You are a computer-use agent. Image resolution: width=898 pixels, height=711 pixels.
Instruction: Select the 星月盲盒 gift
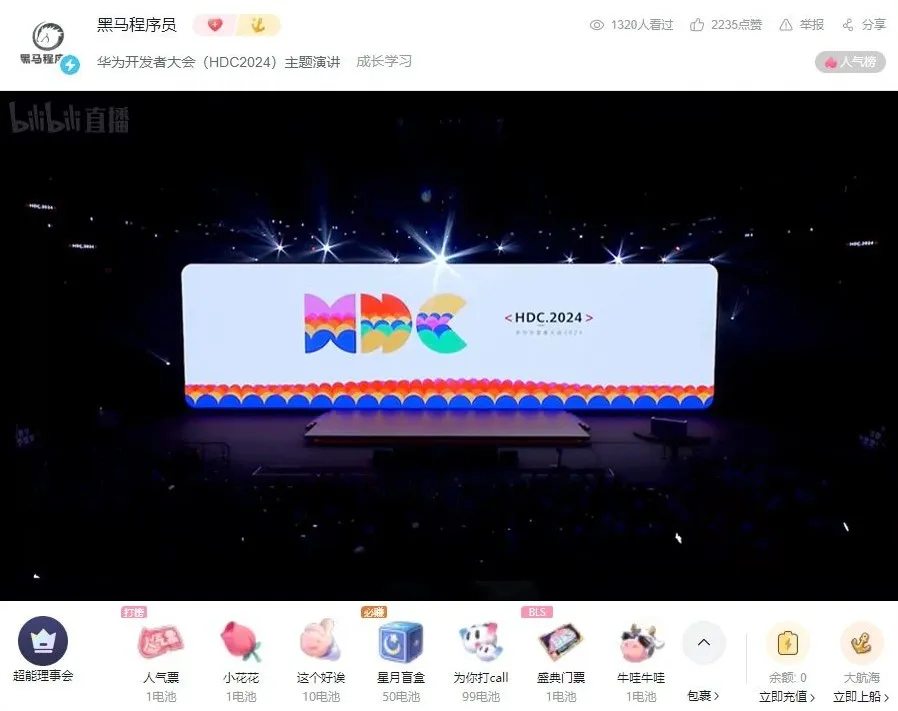click(401, 644)
